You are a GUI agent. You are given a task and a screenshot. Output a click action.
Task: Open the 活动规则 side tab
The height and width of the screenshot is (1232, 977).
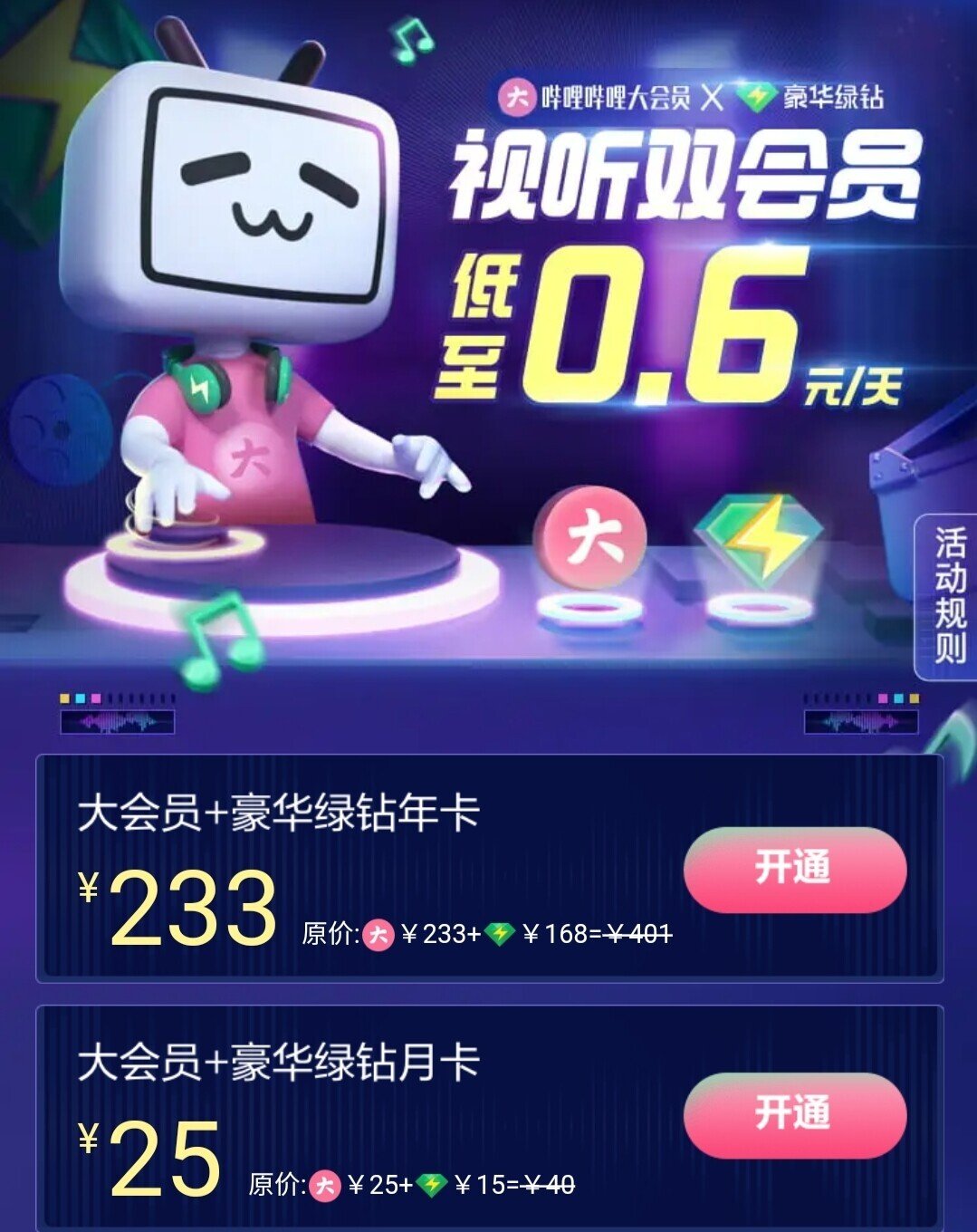coord(950,597)
